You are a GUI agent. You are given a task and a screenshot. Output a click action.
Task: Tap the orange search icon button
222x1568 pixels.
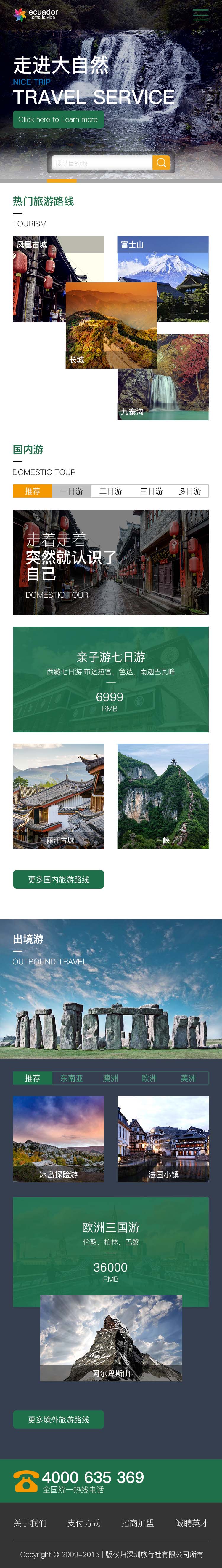(161, 162)
